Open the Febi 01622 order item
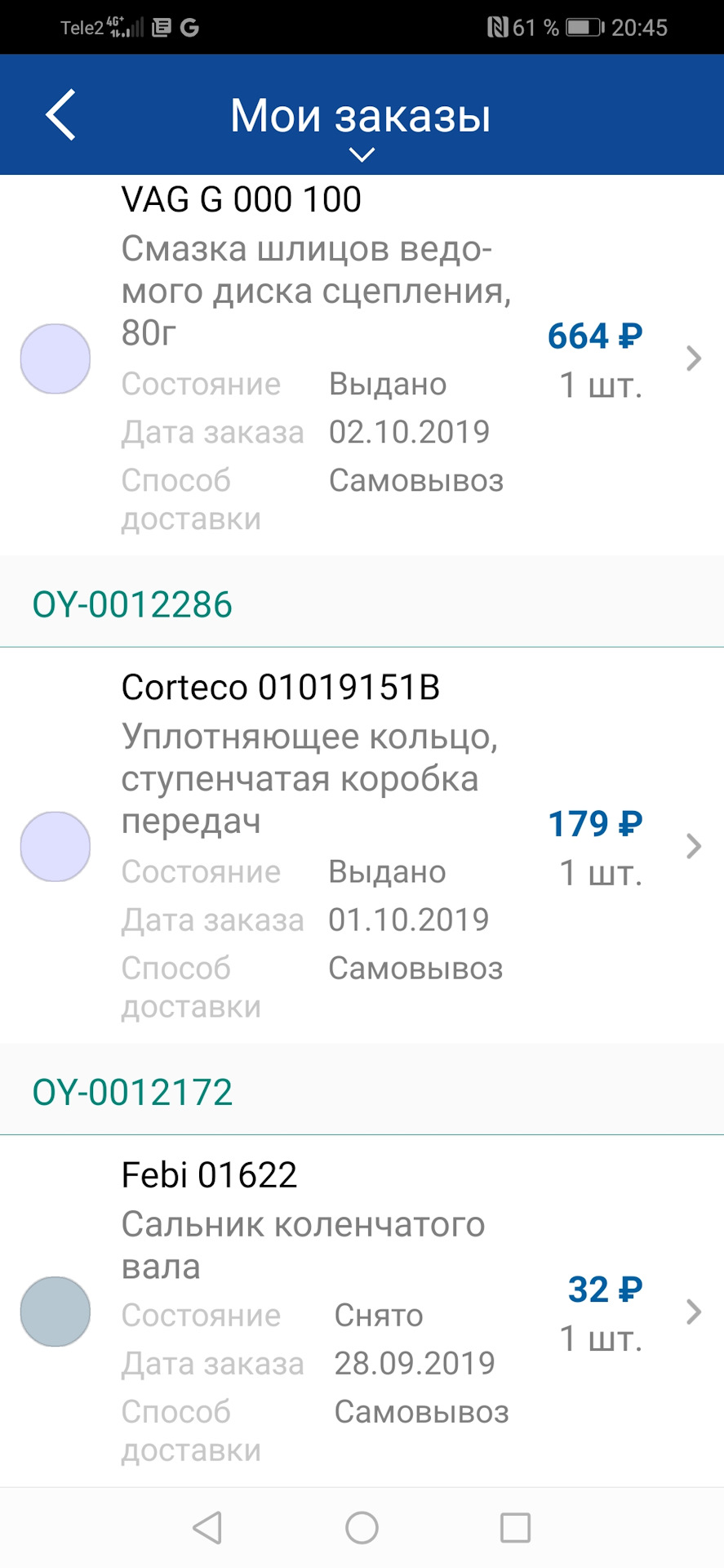The image size is (724, 1568). [x=362, y=1311]
